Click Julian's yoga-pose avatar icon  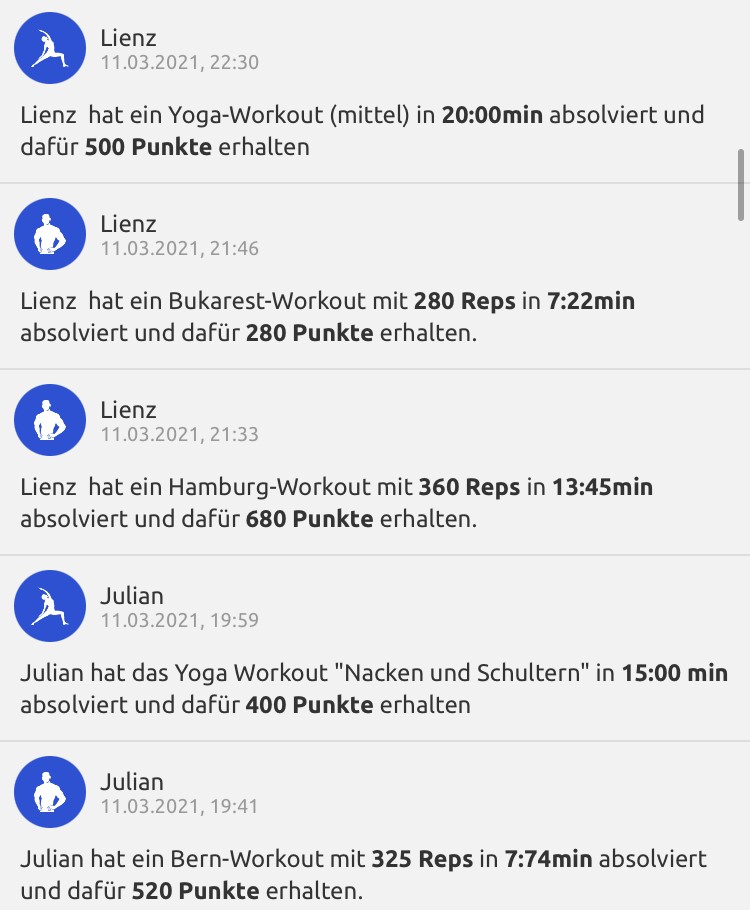pyautogui.click(x=49, y=606)
